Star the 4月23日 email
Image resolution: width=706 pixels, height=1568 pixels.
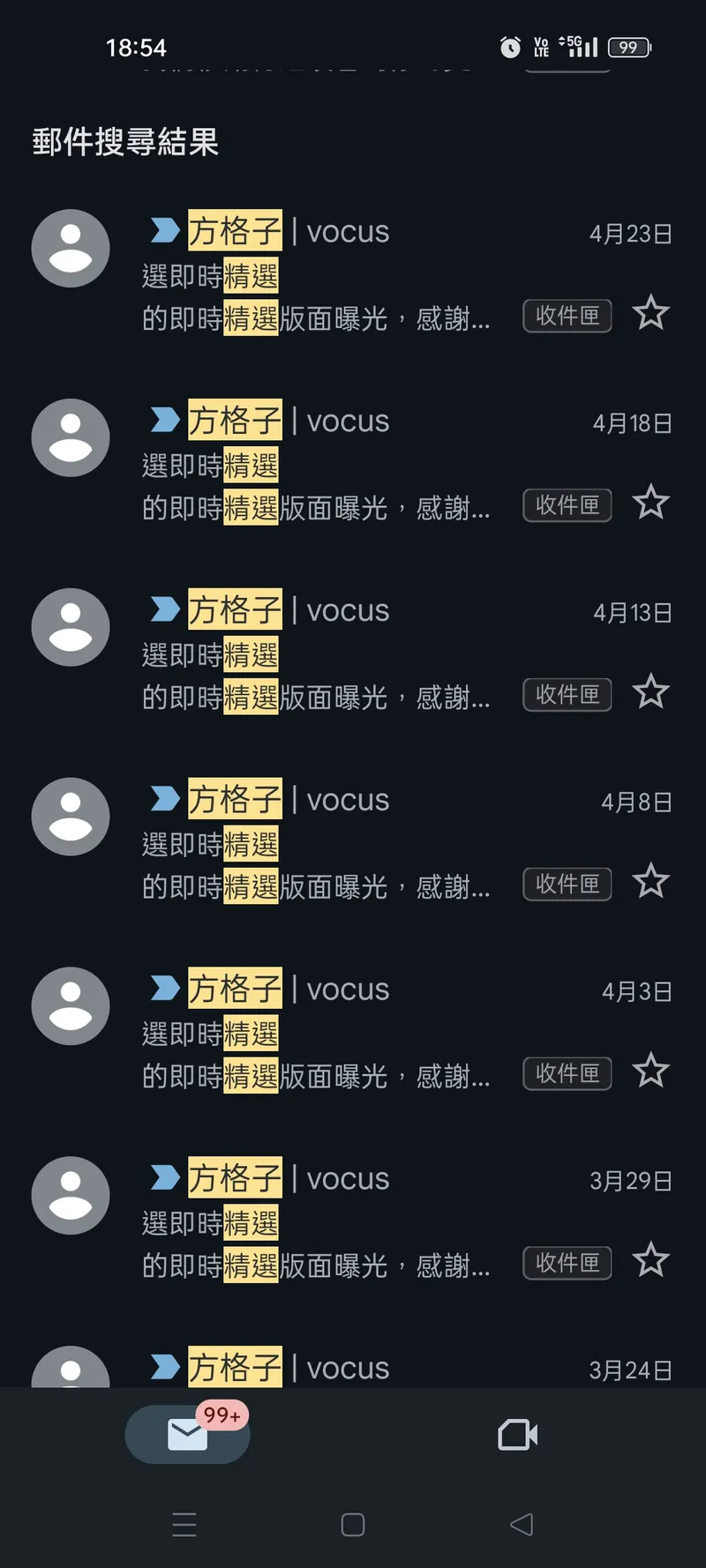(651, 313)
